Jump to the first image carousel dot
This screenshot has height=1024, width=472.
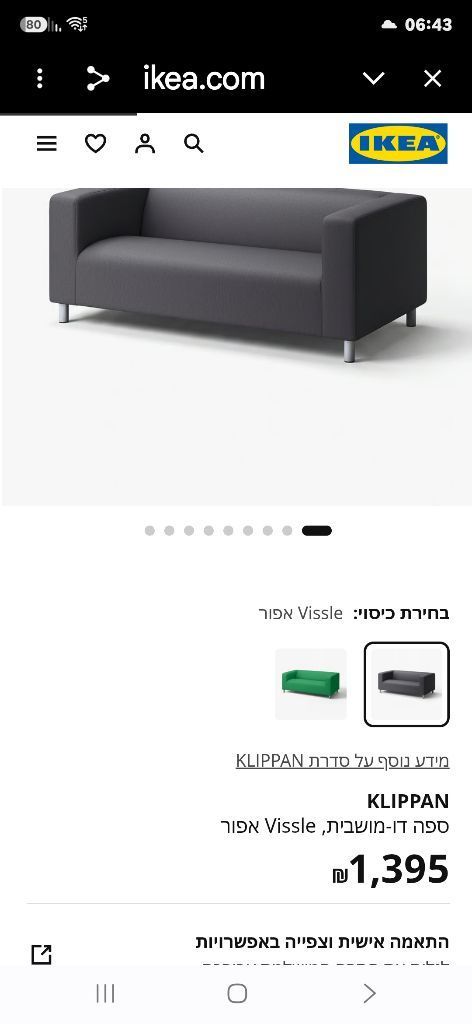click(x=149, y=530)
